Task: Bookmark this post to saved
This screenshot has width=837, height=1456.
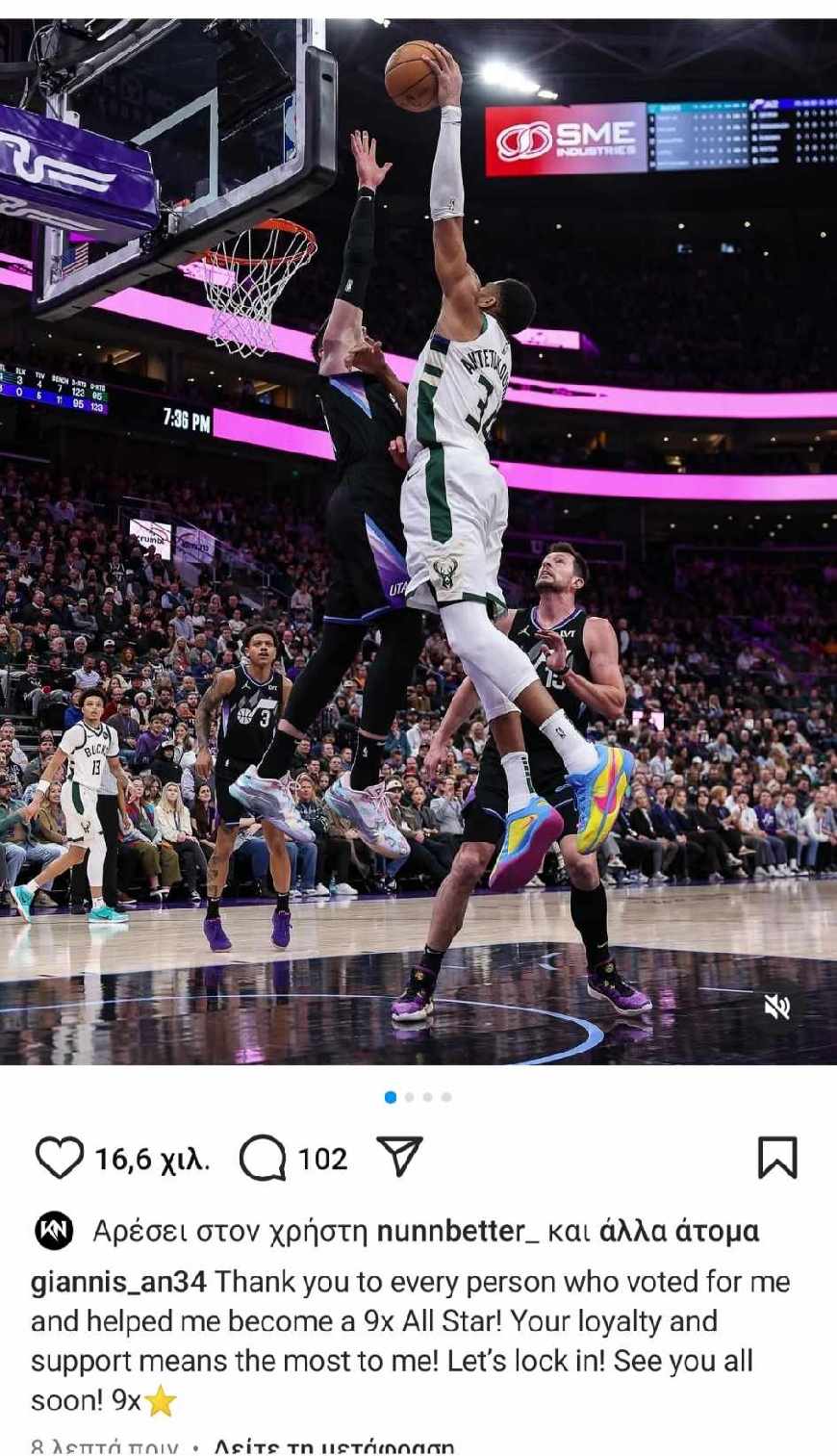Action: pyautogui.click(x=776, y=1158)
